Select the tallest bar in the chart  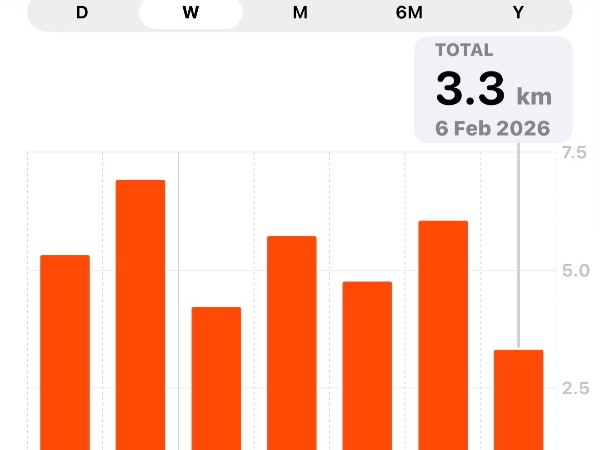tap(140, 310)
